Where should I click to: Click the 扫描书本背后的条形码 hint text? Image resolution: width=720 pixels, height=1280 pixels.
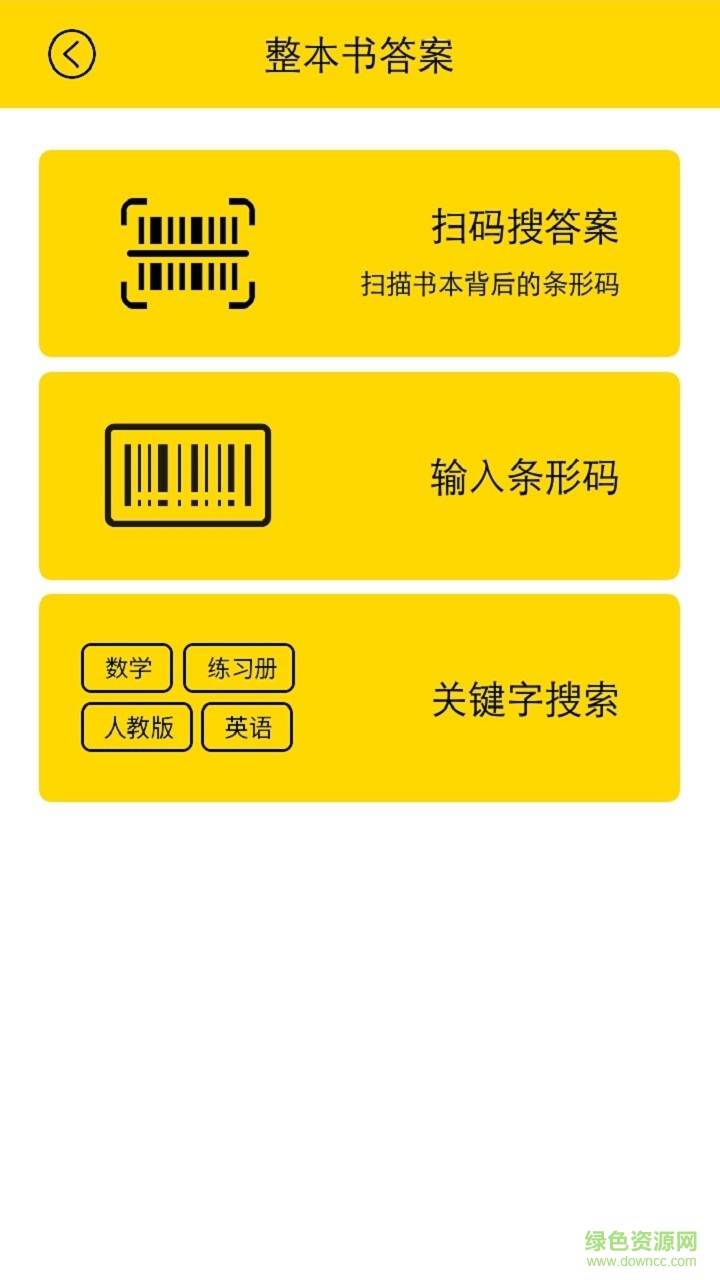(x=494, y=282)
